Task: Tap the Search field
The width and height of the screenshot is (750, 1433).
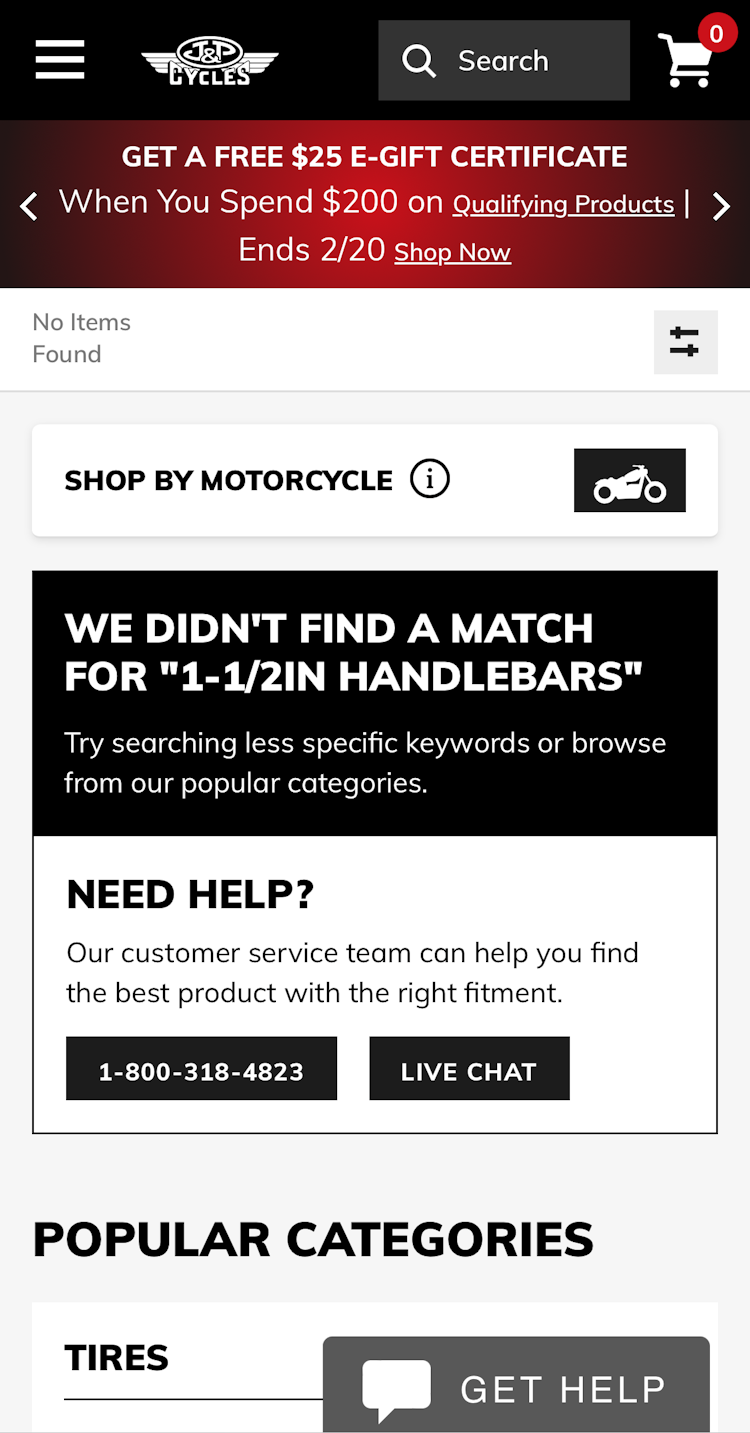Action: [504, 61]
